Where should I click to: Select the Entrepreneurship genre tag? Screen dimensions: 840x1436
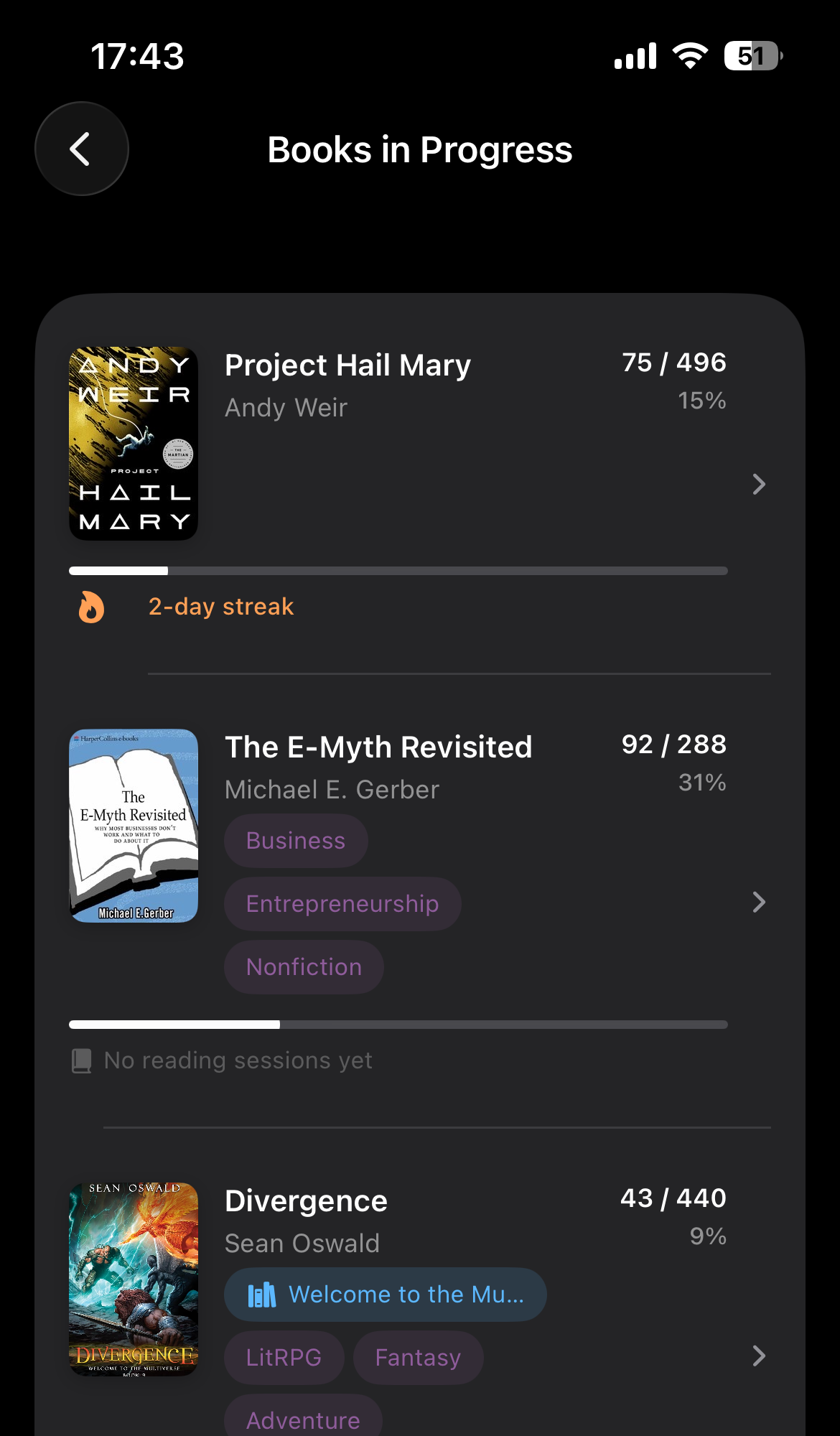(342, 904)
